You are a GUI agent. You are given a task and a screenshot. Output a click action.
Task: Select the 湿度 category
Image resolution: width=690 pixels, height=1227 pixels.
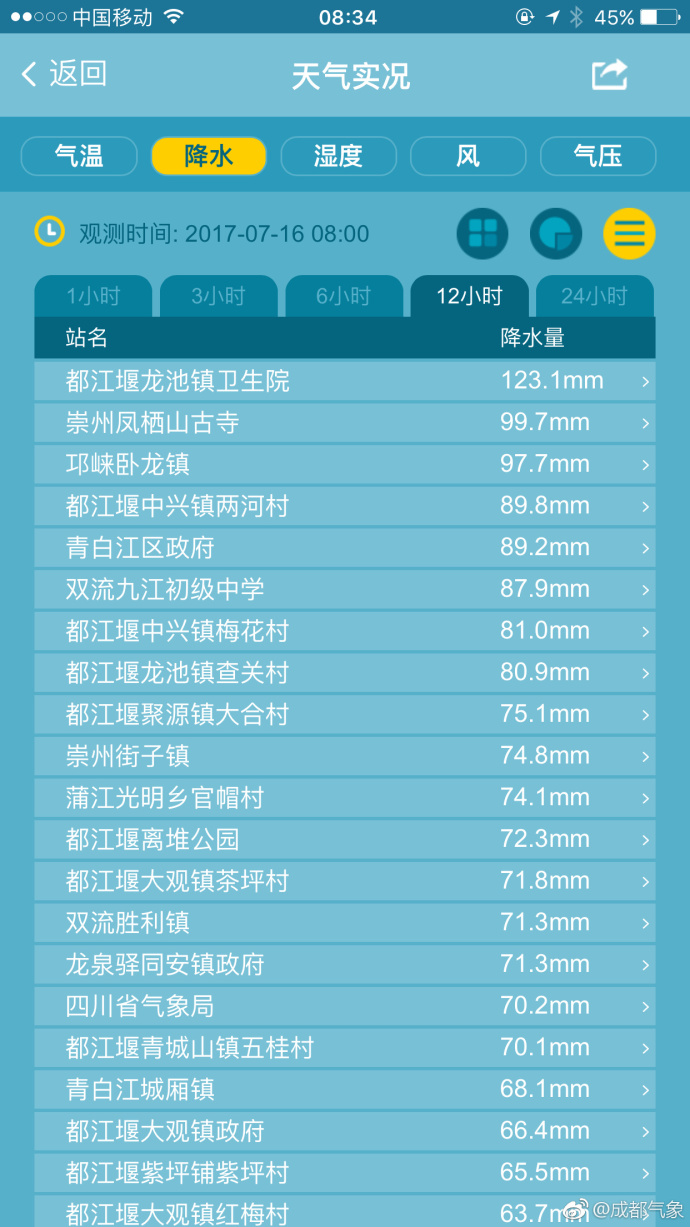pos(338,156)
